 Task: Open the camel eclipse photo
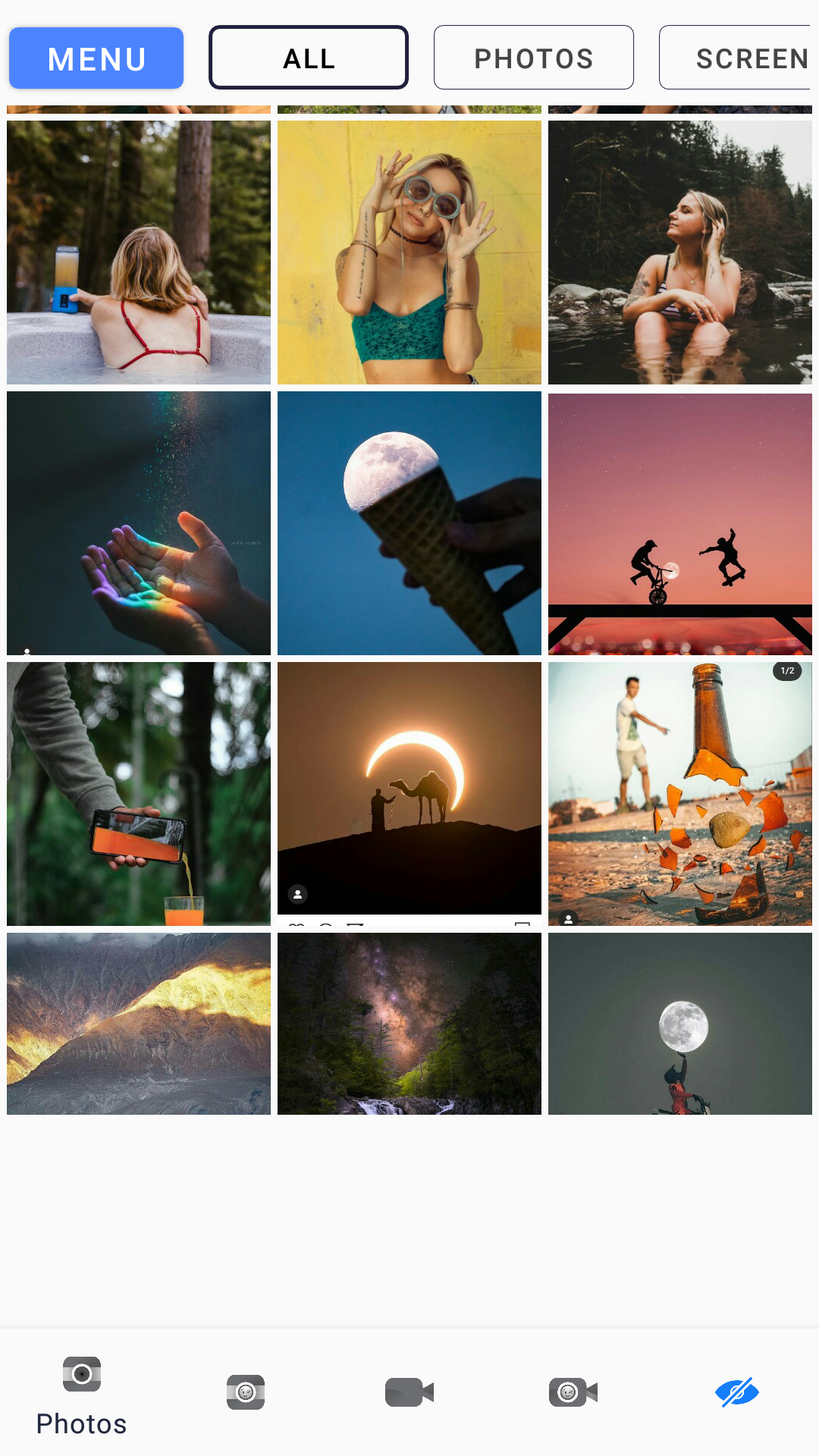(409, 794)
